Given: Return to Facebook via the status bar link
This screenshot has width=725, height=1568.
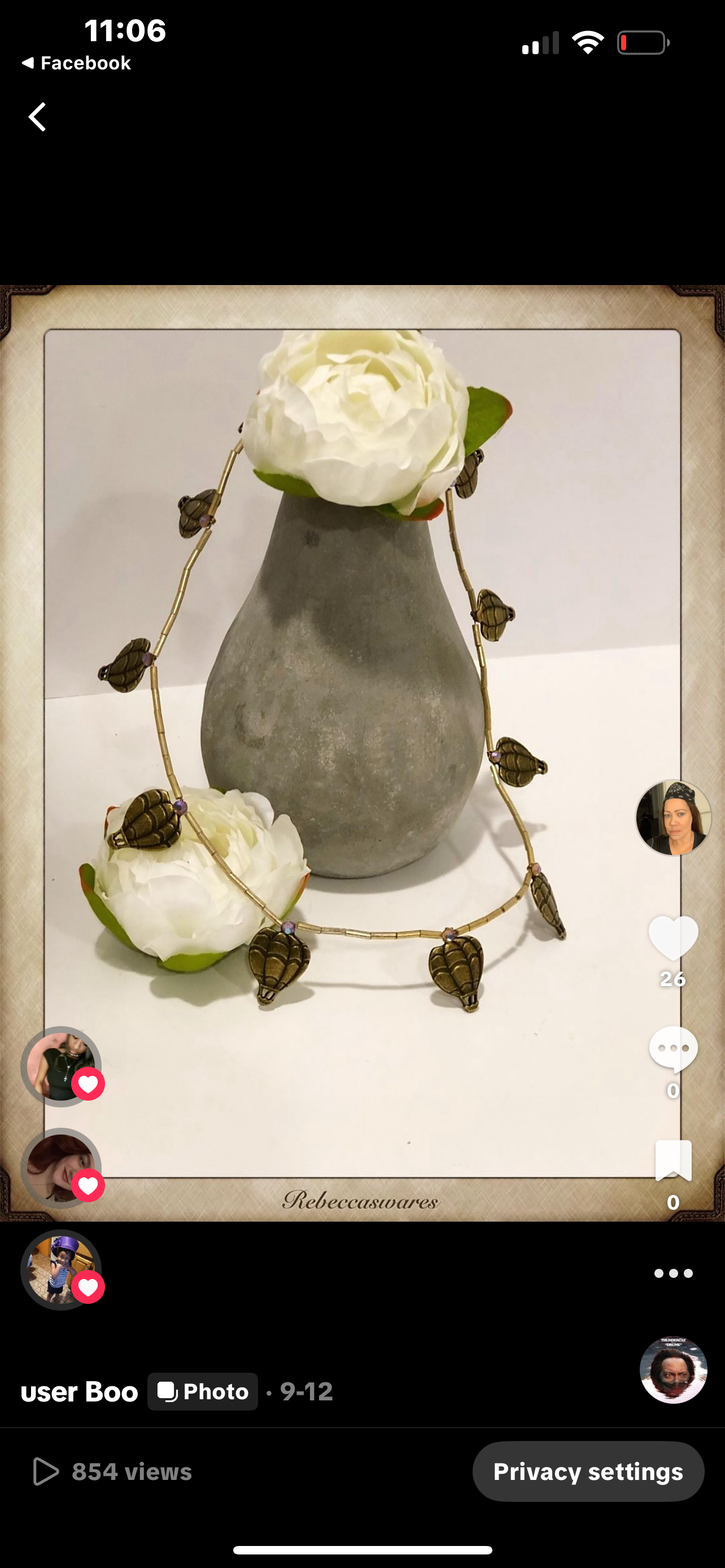Looking at the screenshot, I should pos(77,63).
